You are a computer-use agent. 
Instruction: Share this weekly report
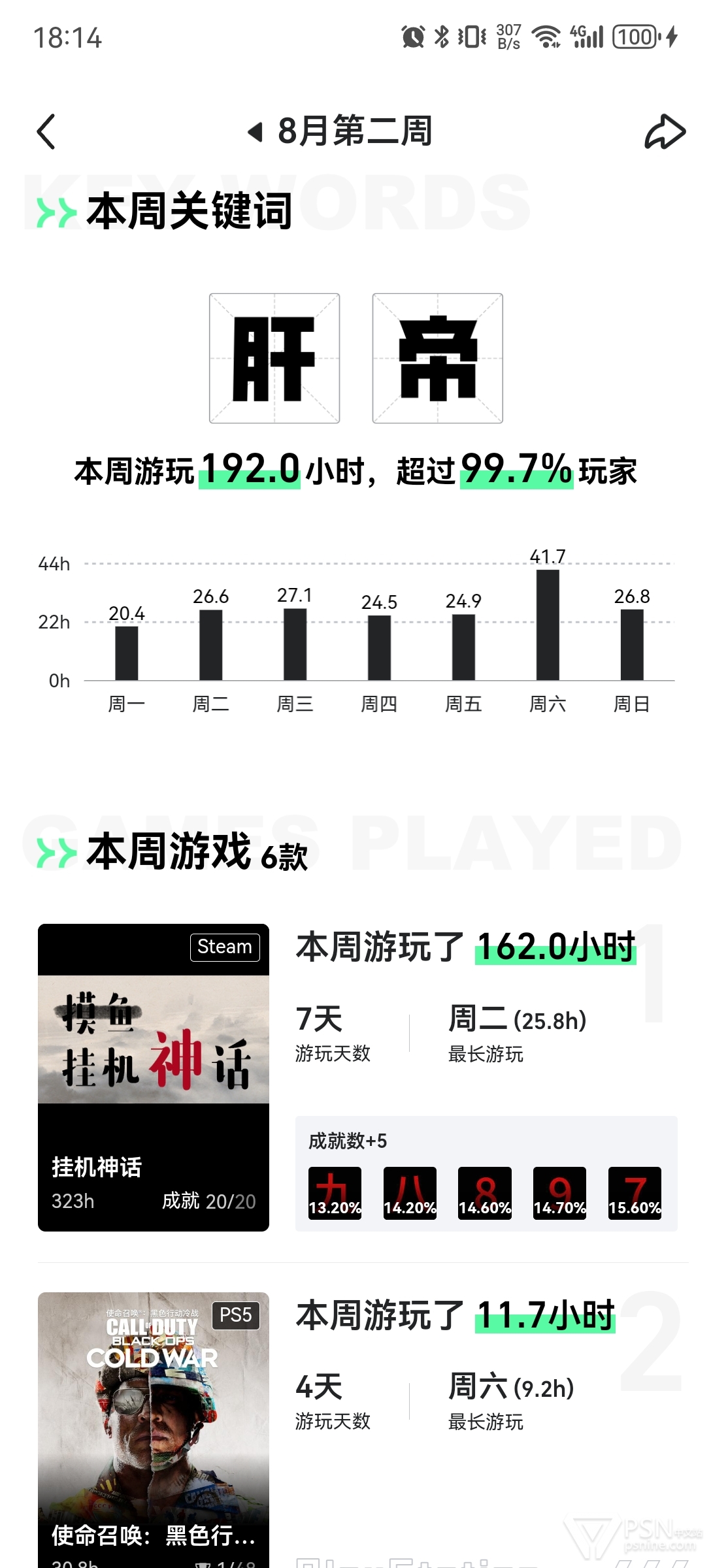click(x=665, y=132)
